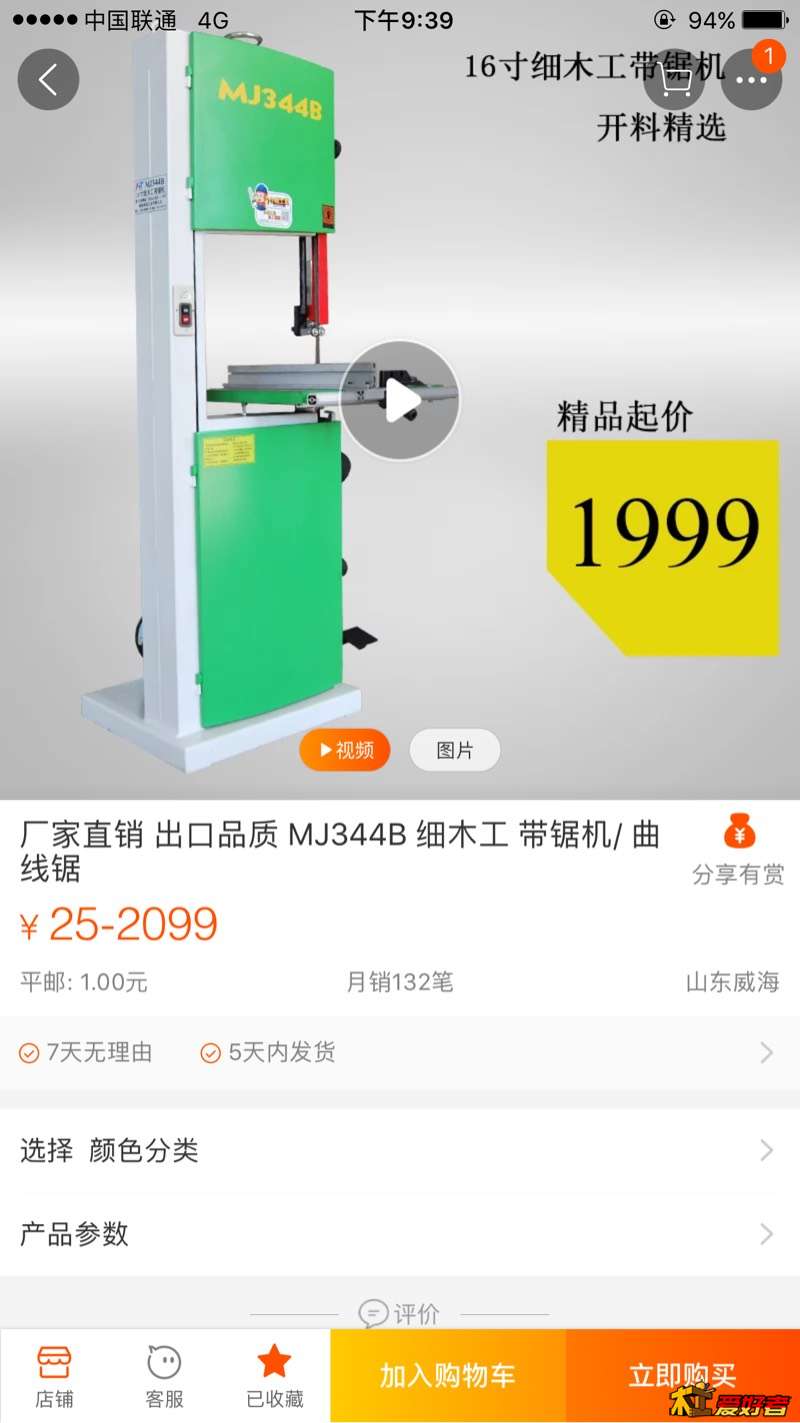800x1423 pixels.
Task: Switch to the 图片 tab
Action: tap(454, 750)
